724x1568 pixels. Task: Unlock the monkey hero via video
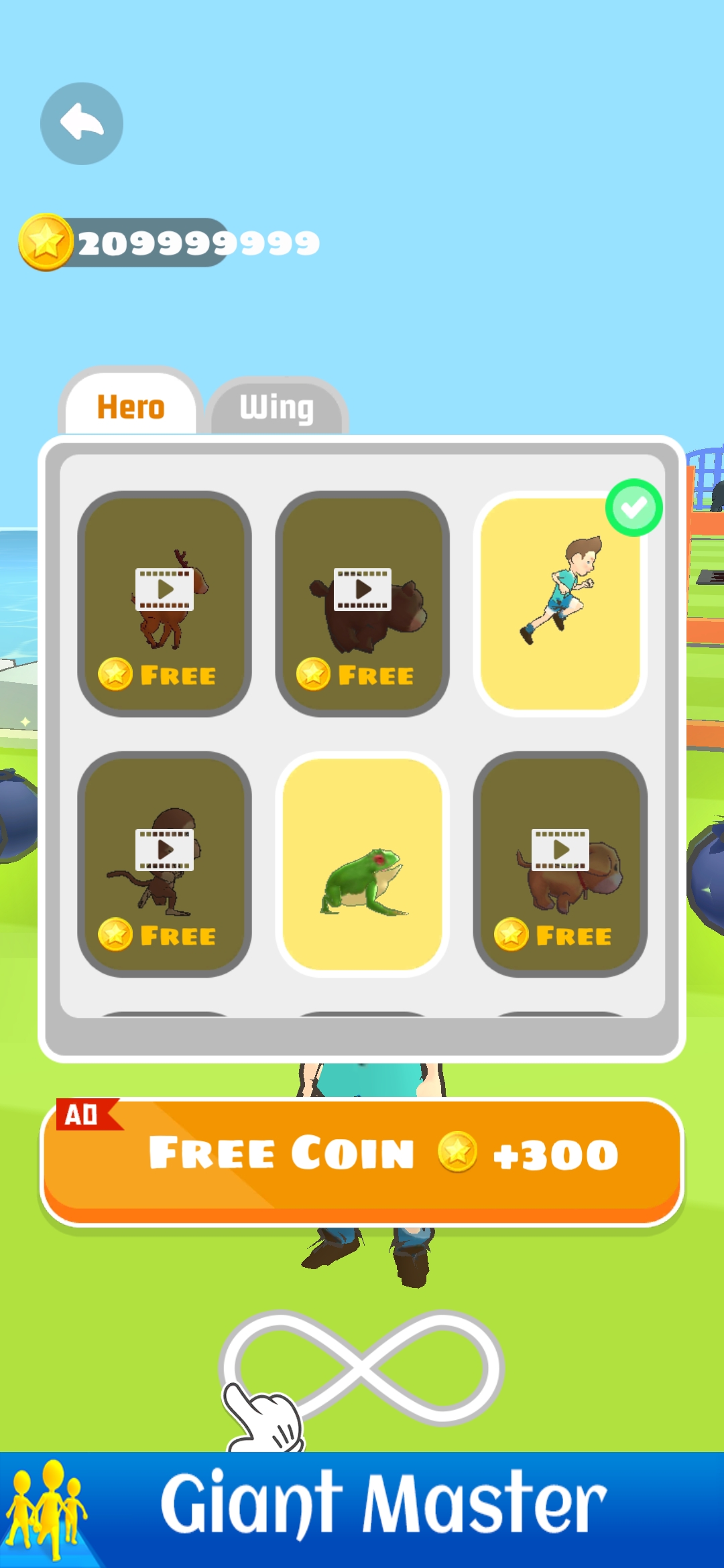pyautogui.click(x=164, y=864)
